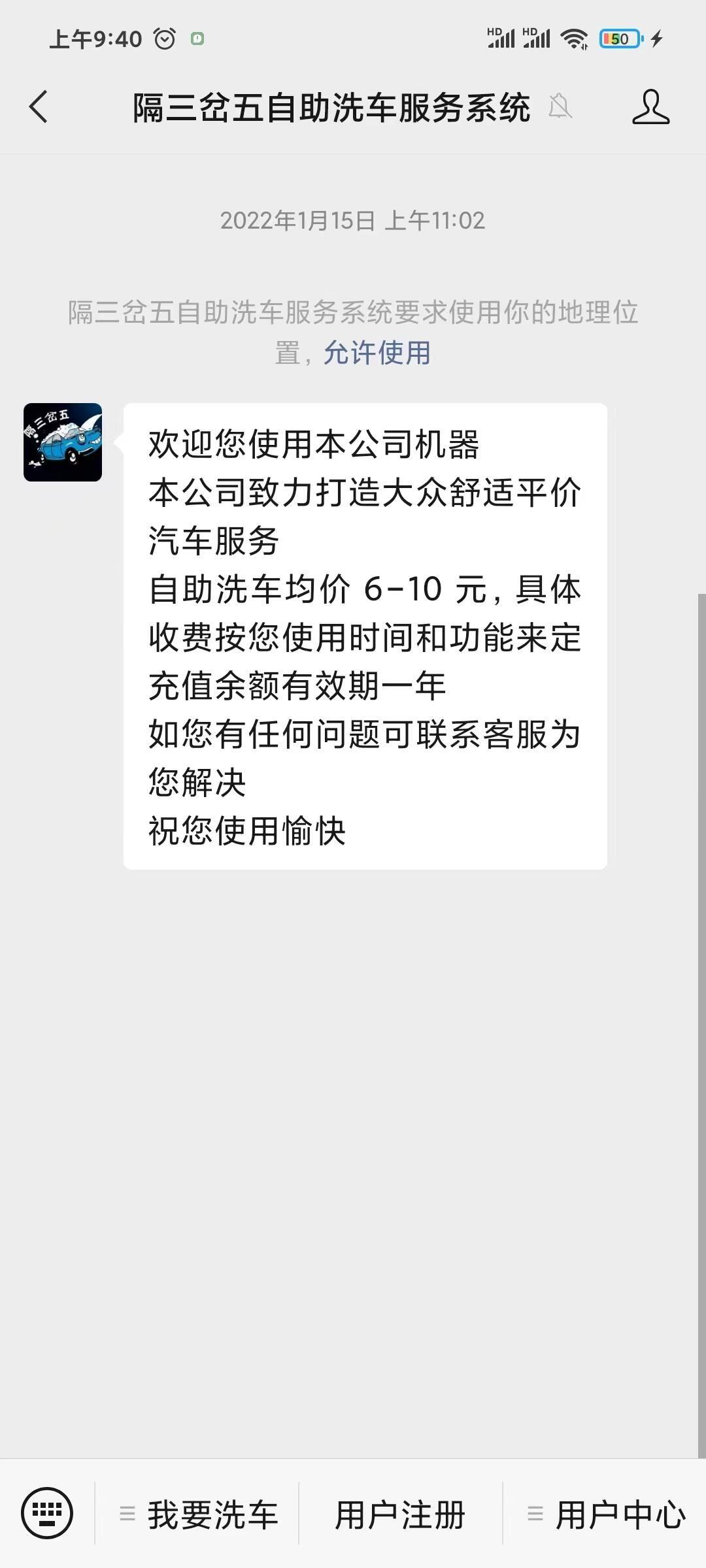Screen dimensions: 706x1568
Task: Select 用户注册 to register
Action: (x=400, y=1514)
